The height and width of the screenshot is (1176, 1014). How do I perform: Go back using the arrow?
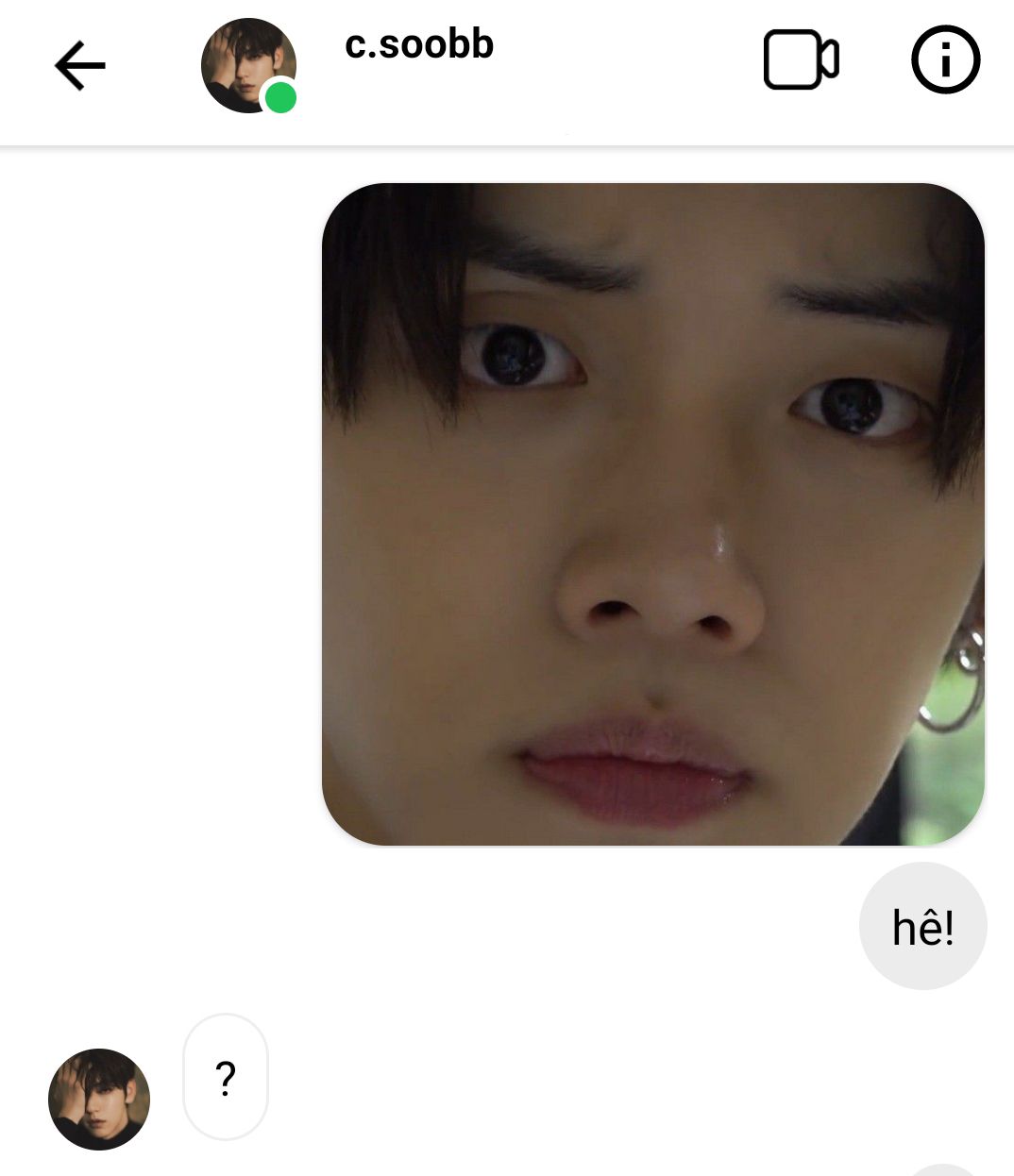click(79, 65)
